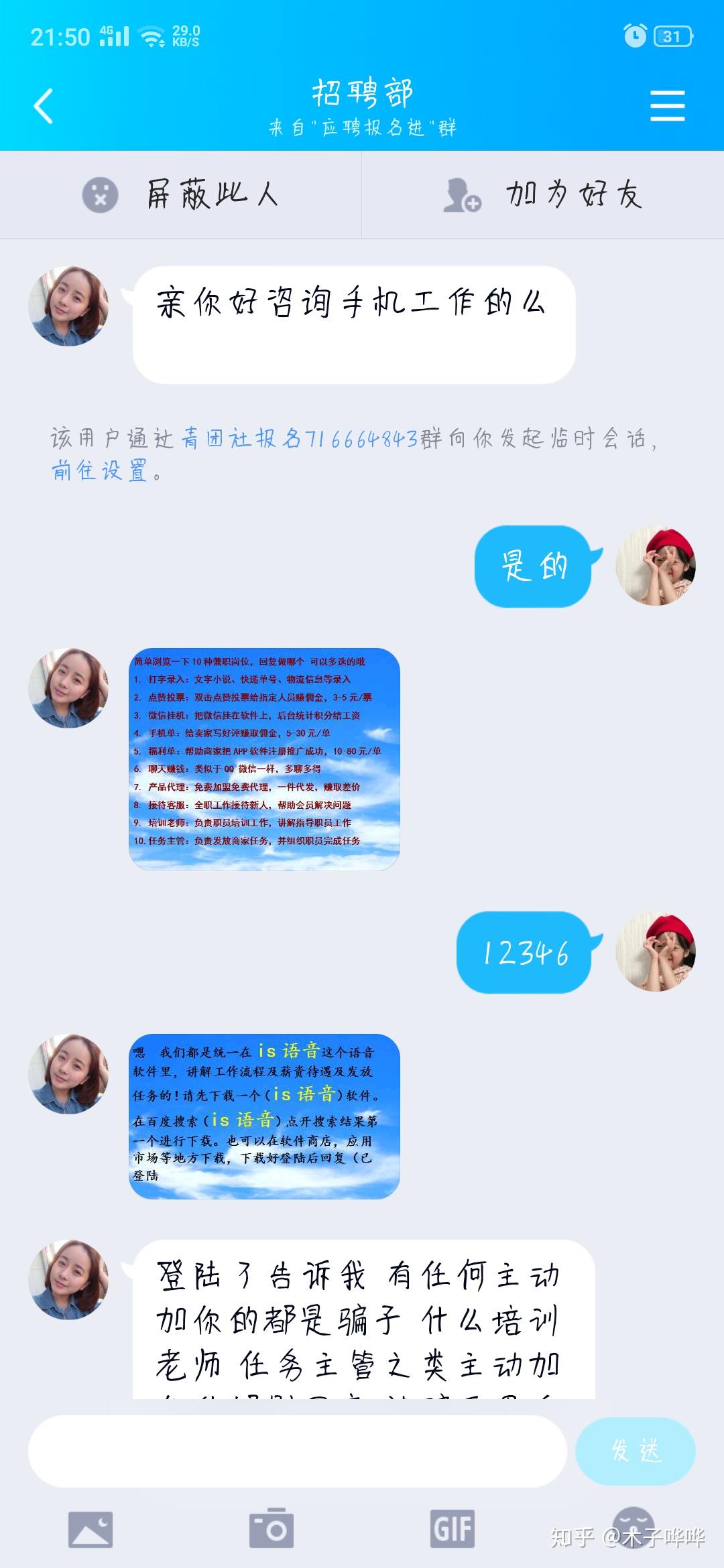The width and height of the screenshot is (724, 1568).
Task: Focus the message input field
Action: (297, 1451)
